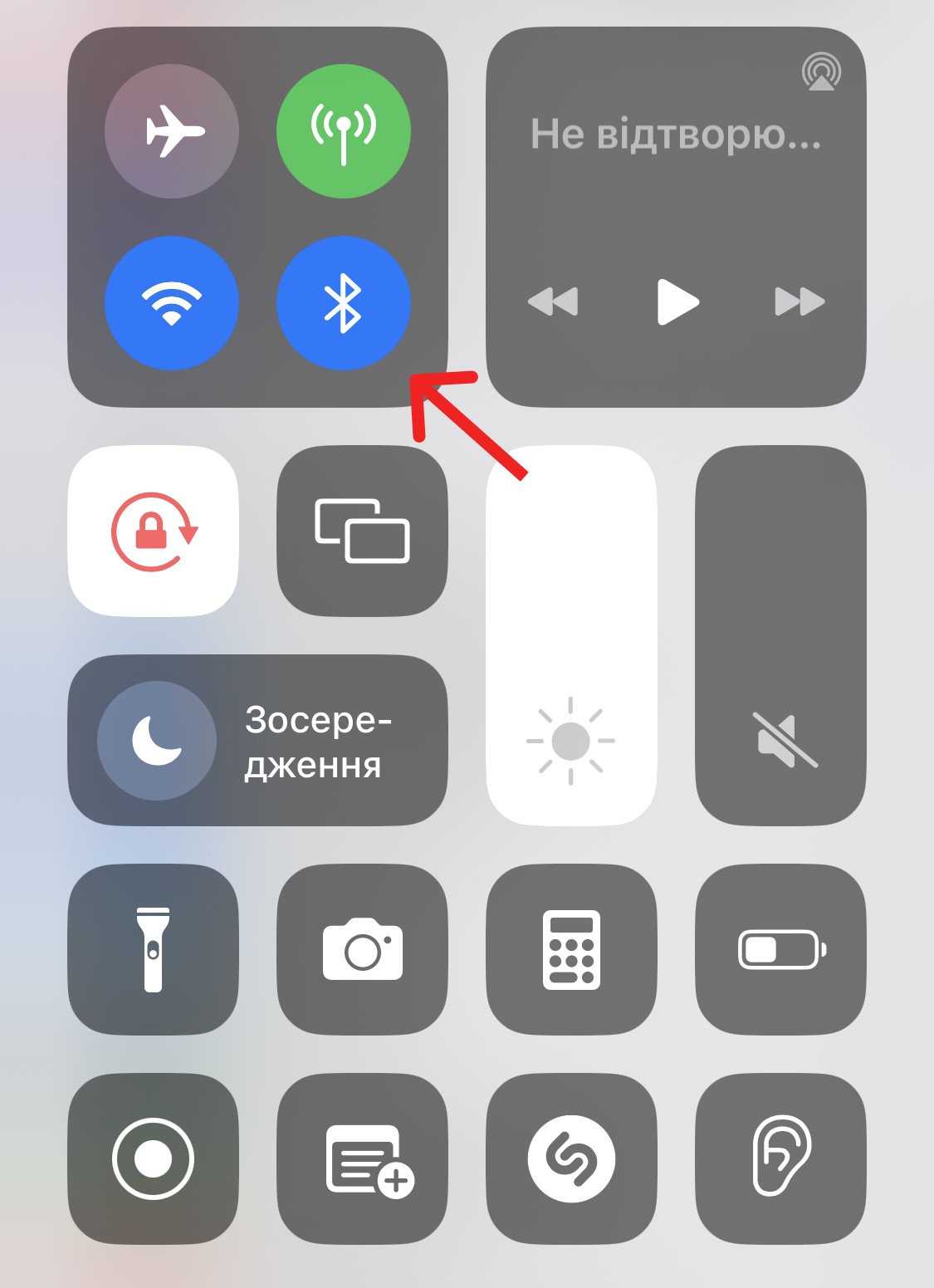934x1288 pixels.
Task: Tap the brightness slider
Action: click(571, 636)
